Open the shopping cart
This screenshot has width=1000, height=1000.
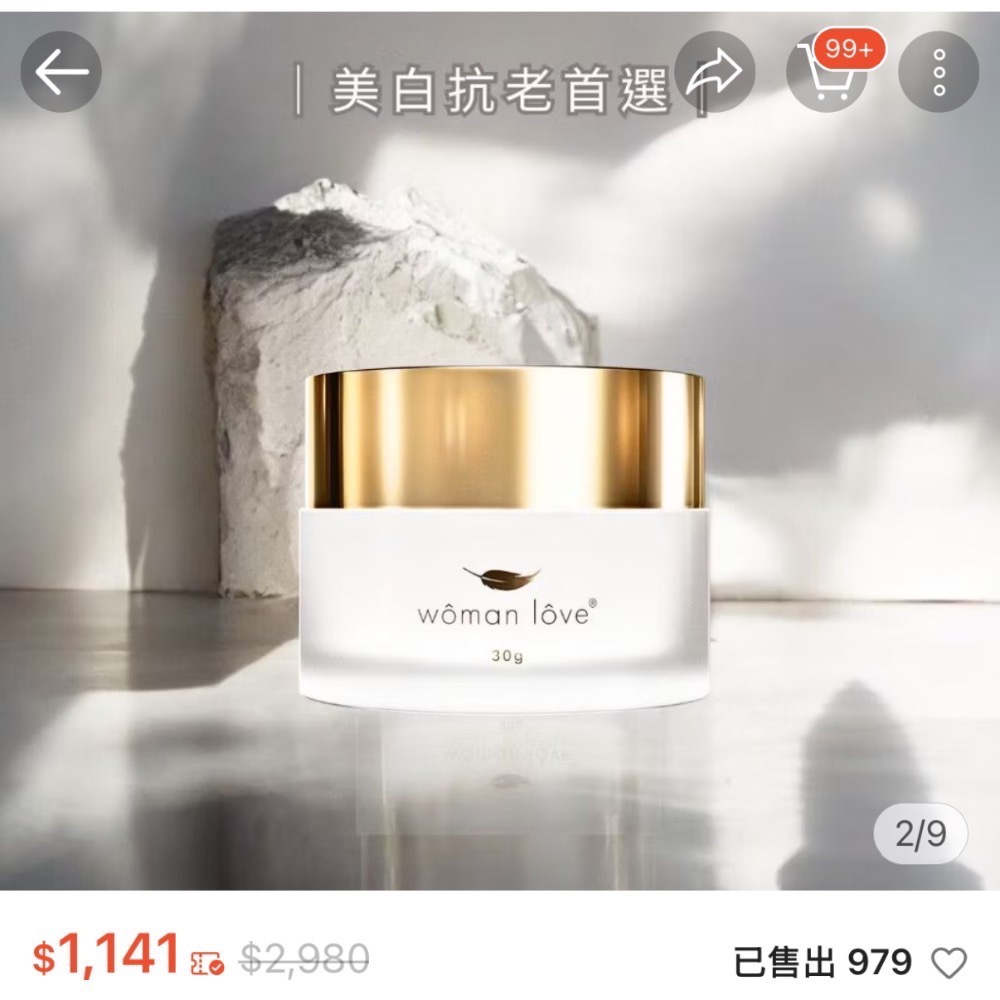[x=826, y=72]
